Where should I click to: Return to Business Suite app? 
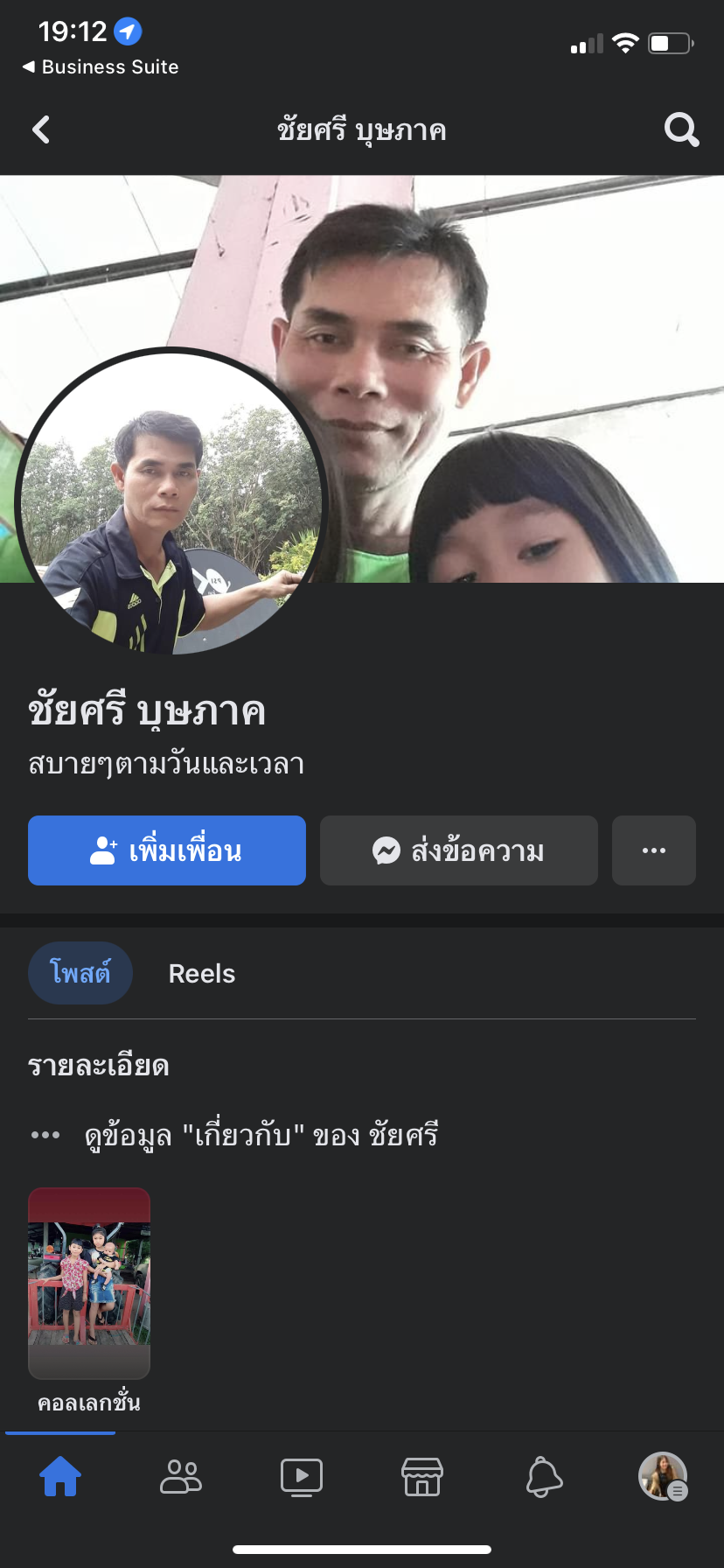pyautogui.click(x=101, y=66)
